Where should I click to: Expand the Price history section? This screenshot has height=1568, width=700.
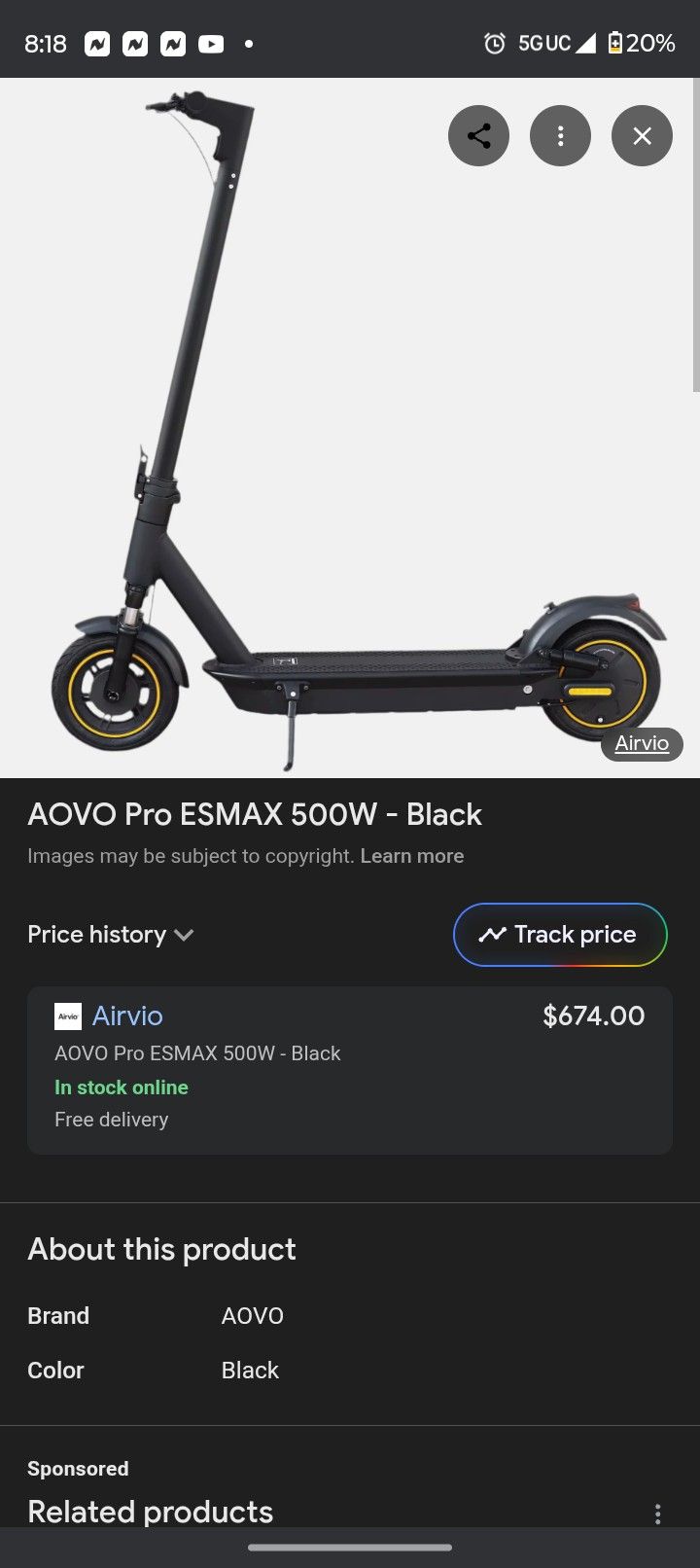coord(111,935)
